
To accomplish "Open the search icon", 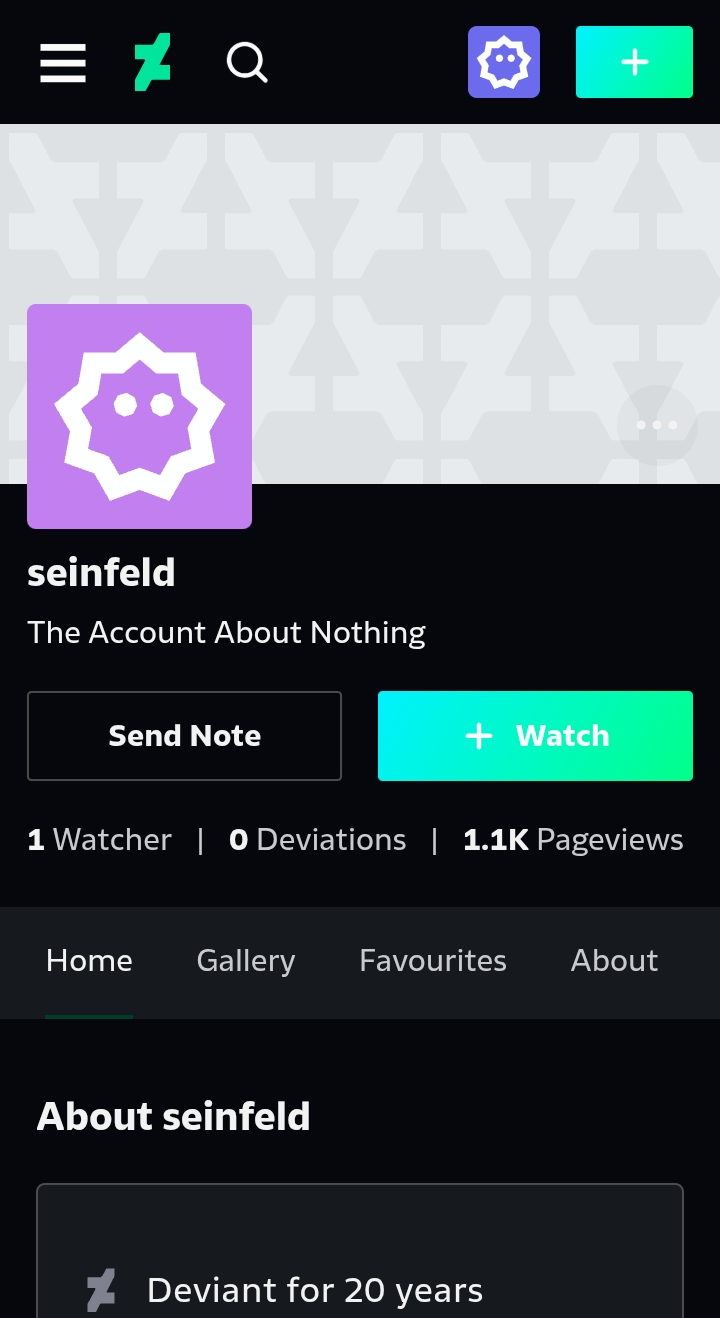I will pos(247,63).
